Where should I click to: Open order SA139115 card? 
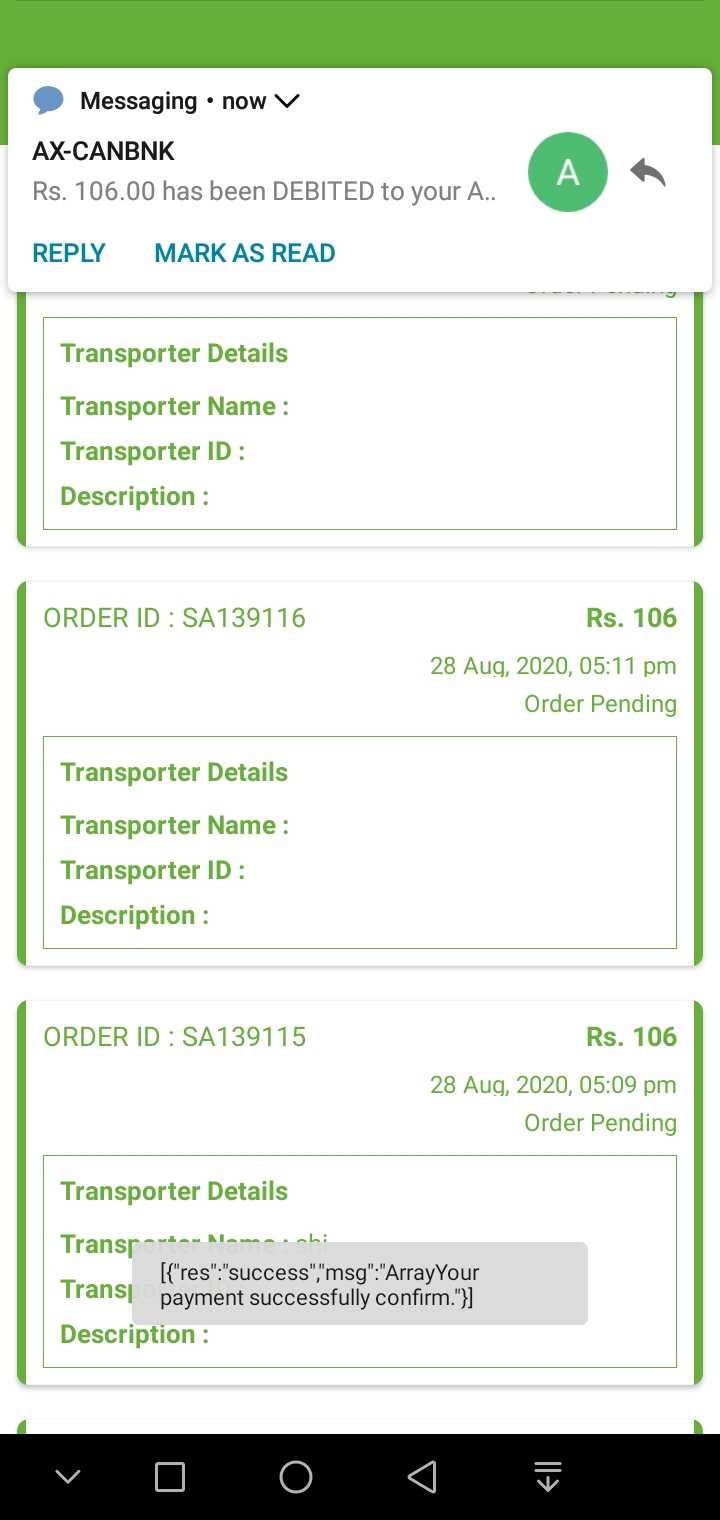(360, 1193)
